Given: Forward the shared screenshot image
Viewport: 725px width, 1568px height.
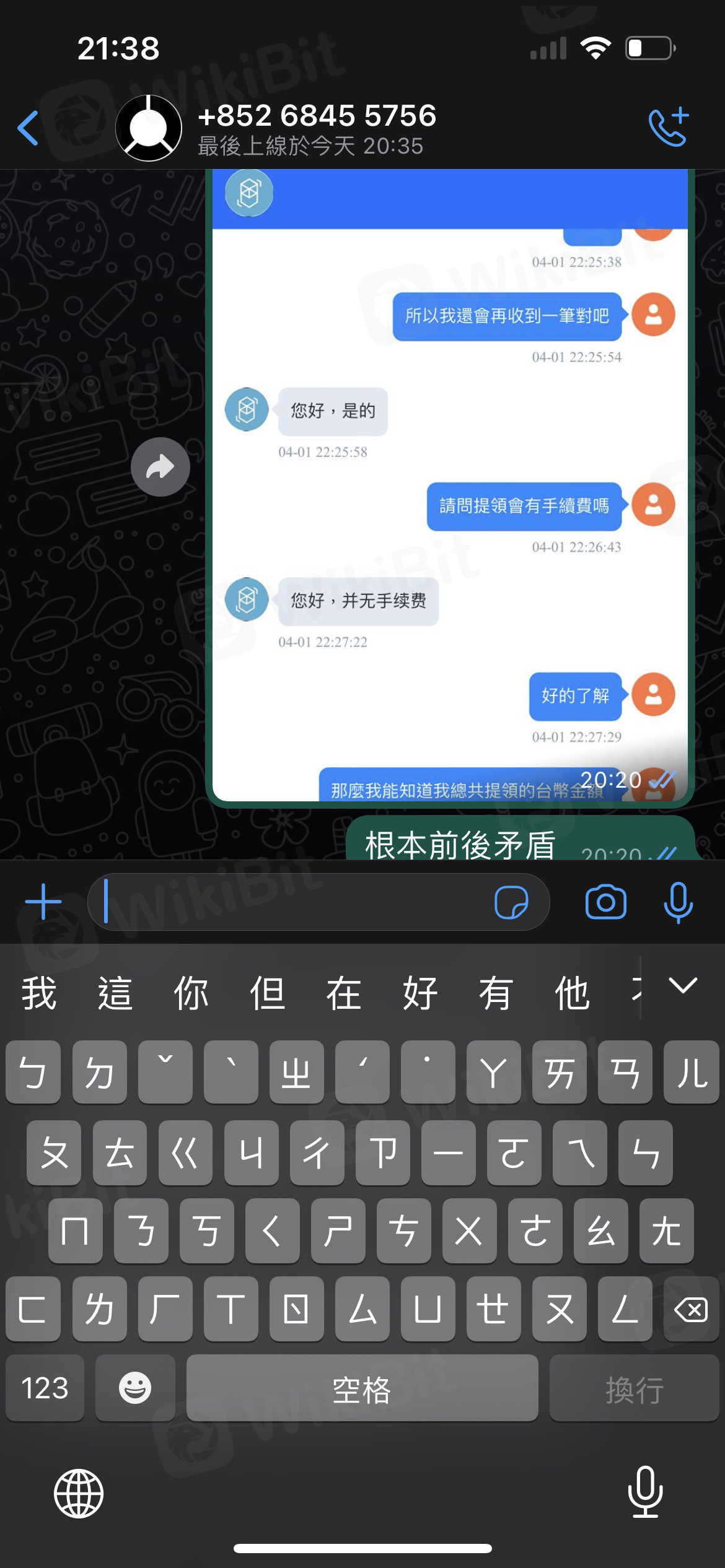Looking at the screenshot, I should tap(160, 467).
